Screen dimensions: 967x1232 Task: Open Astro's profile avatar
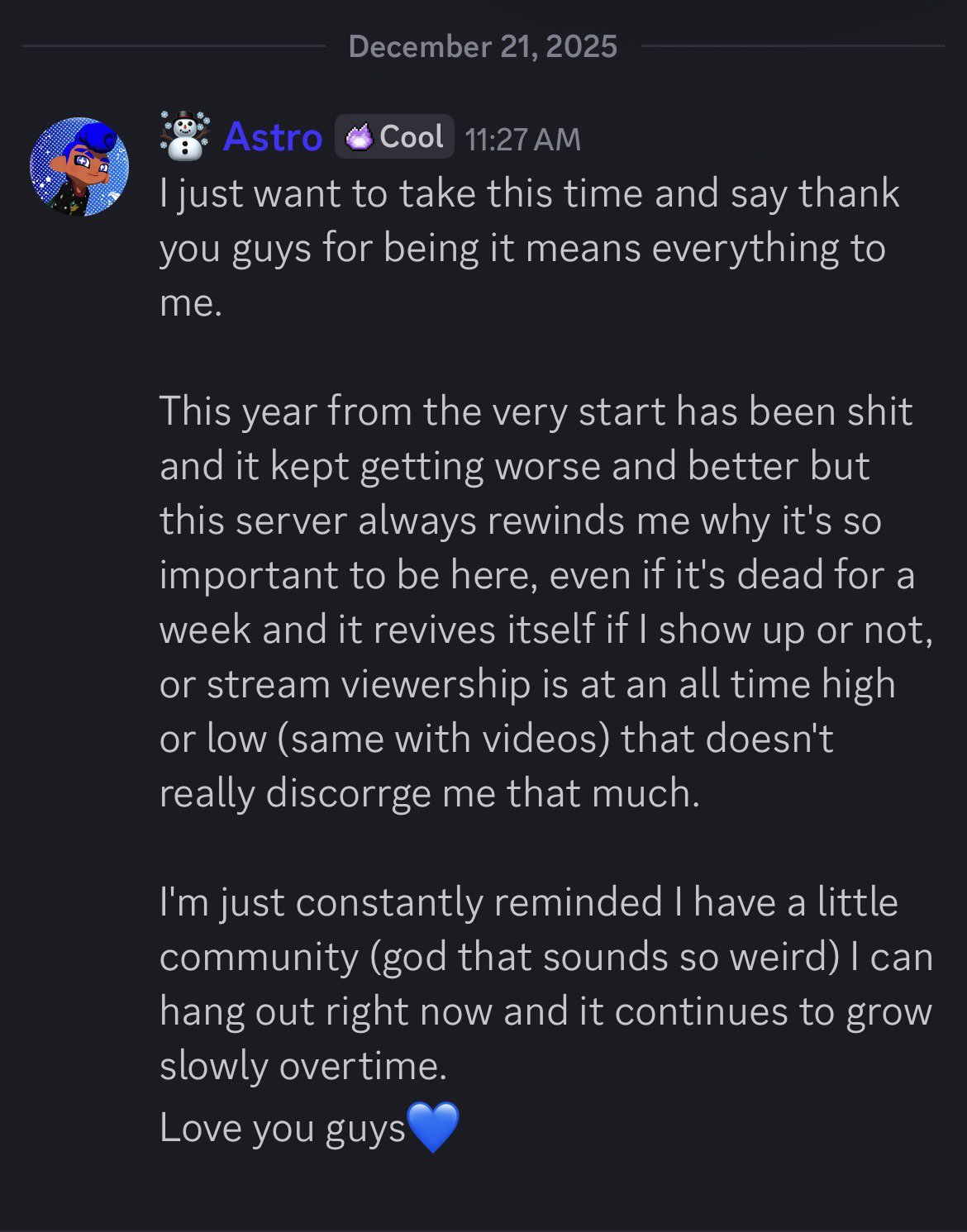click(x=79, y=166)
